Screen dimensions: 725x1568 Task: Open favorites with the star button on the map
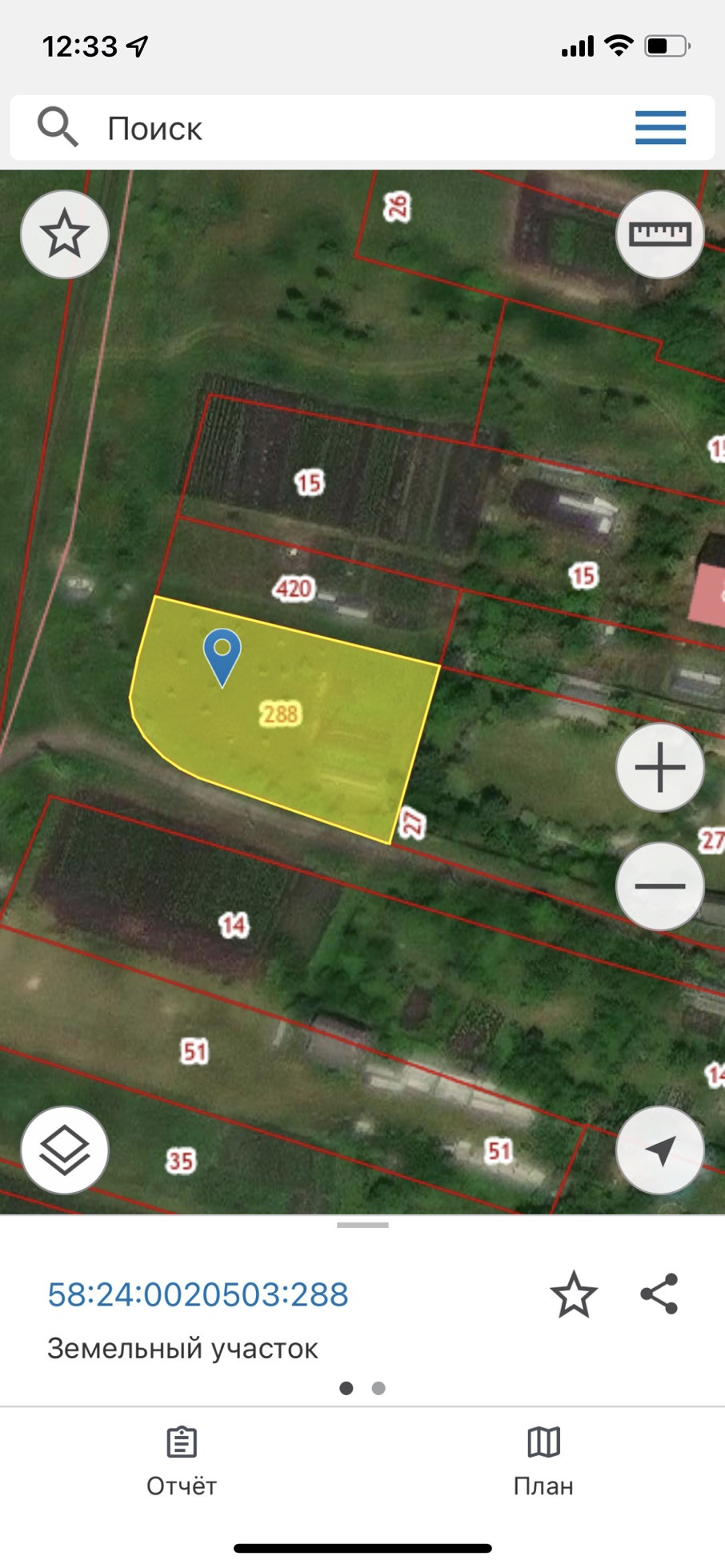(64, 234)
